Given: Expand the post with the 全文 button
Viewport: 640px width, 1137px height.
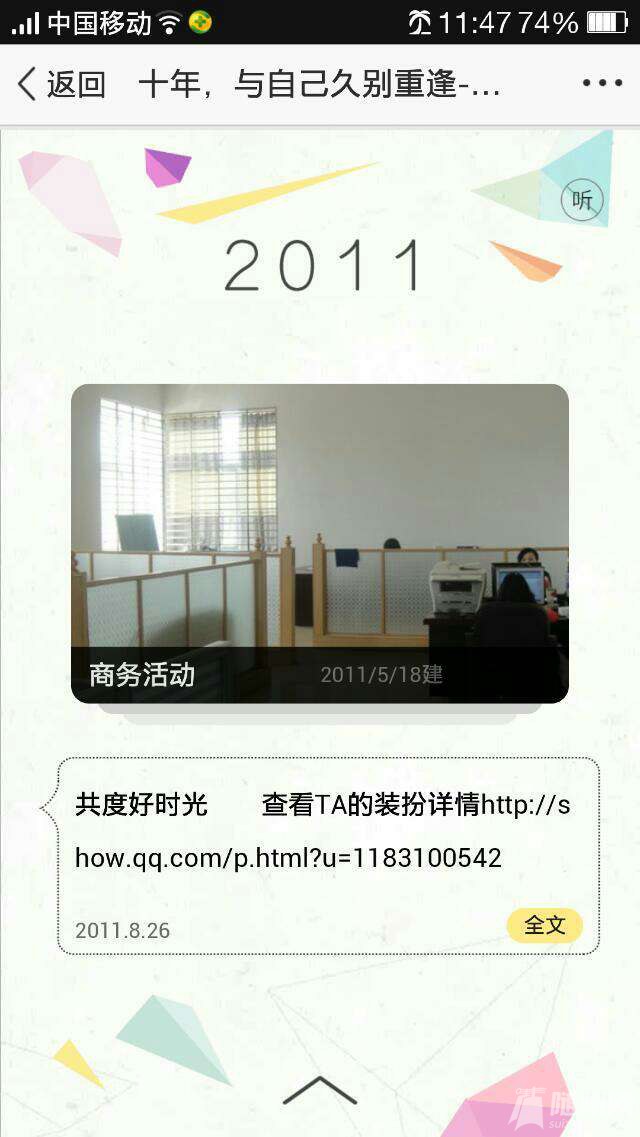Looking at the screenshot, I should point(544,925).
